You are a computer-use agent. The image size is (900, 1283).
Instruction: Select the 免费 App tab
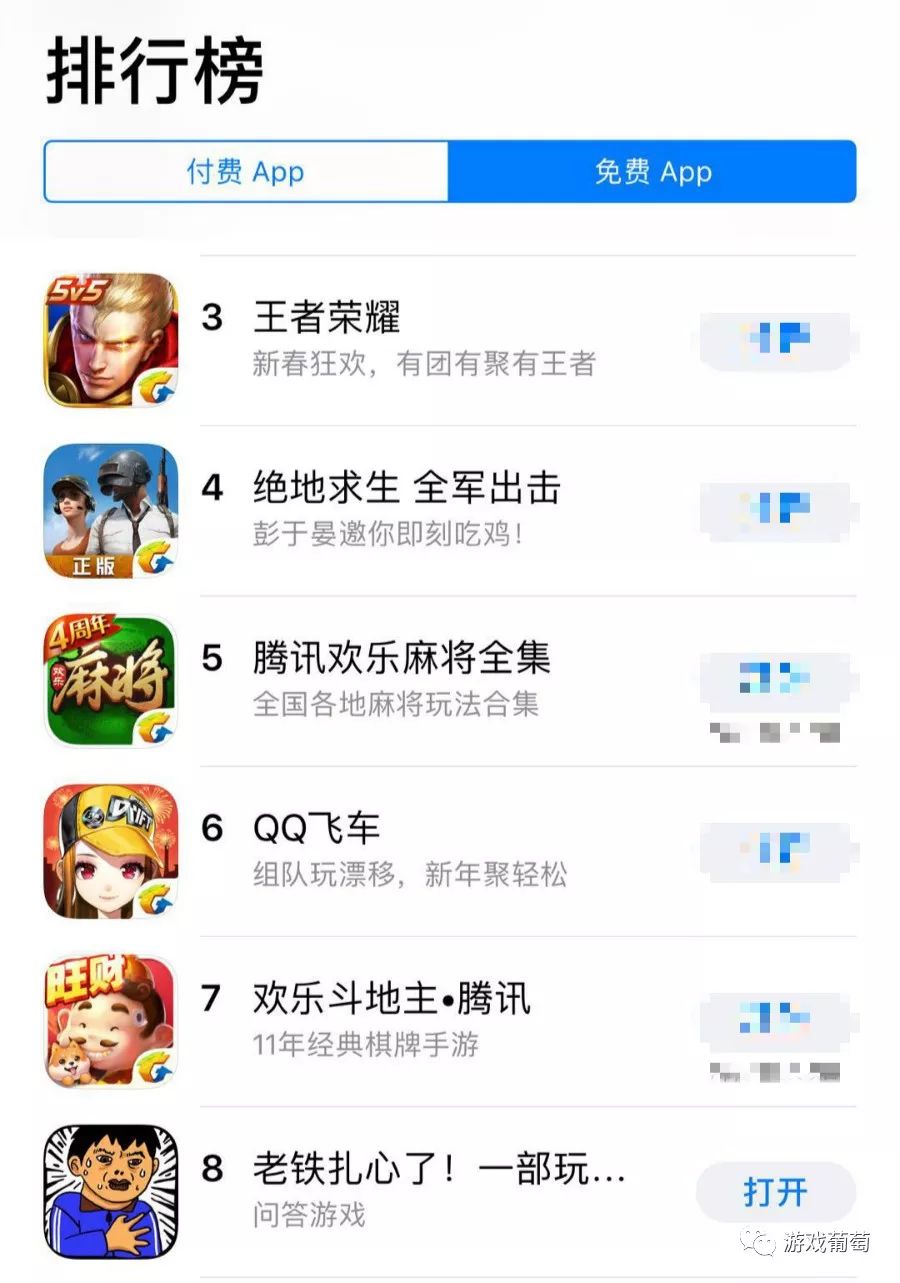tap(652, 171)
